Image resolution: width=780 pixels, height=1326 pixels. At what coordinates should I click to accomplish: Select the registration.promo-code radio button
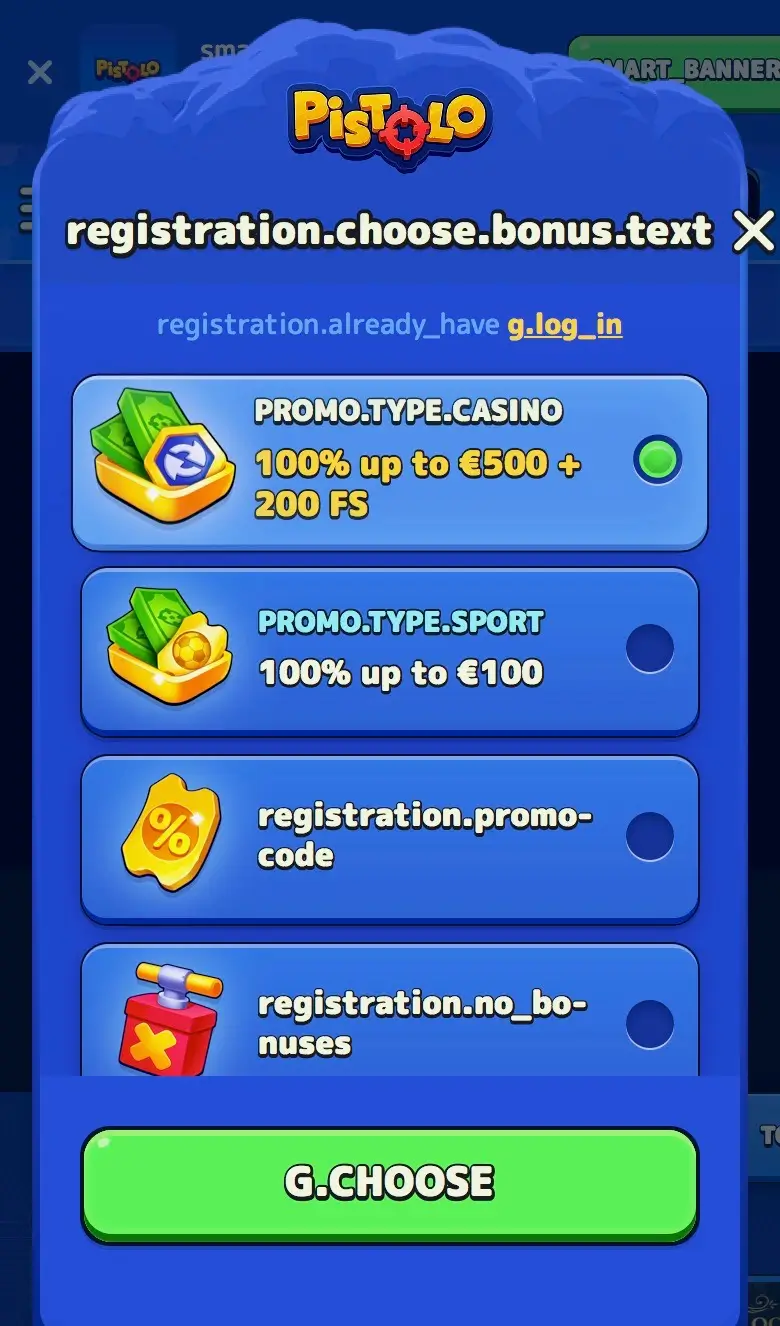click(649, 836)
